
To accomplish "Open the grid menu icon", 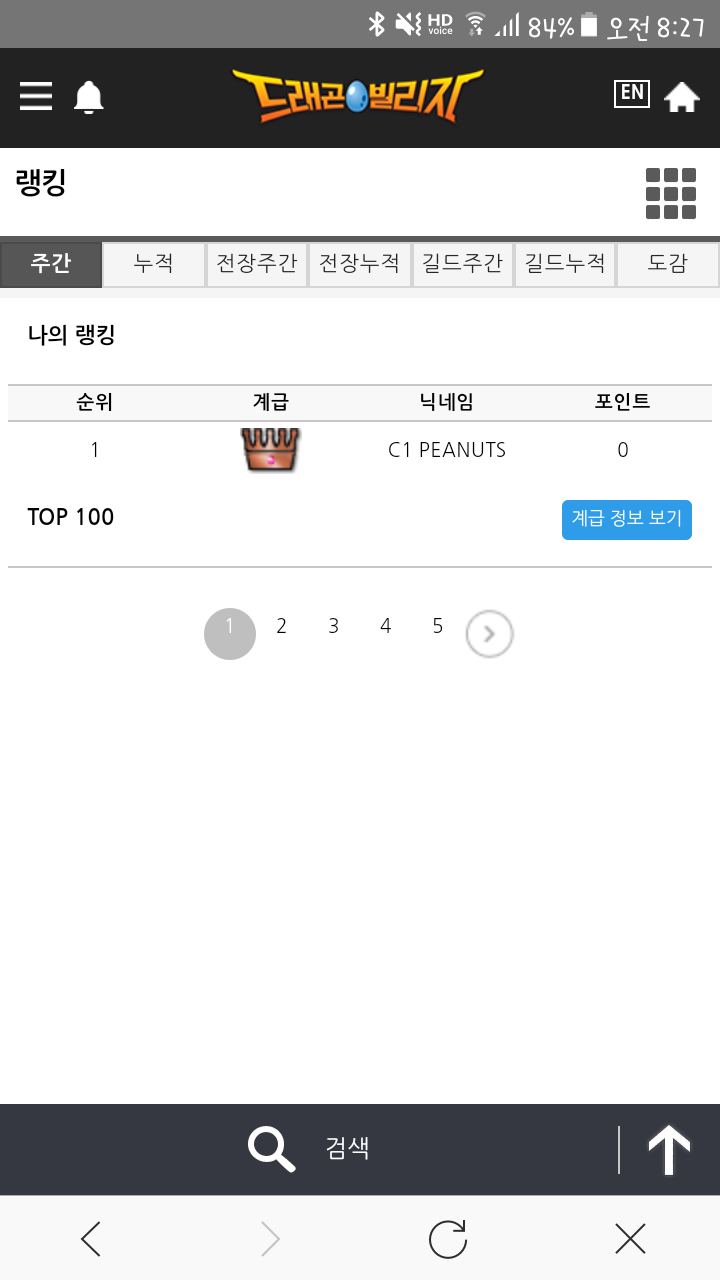I will tap(670, 193).
